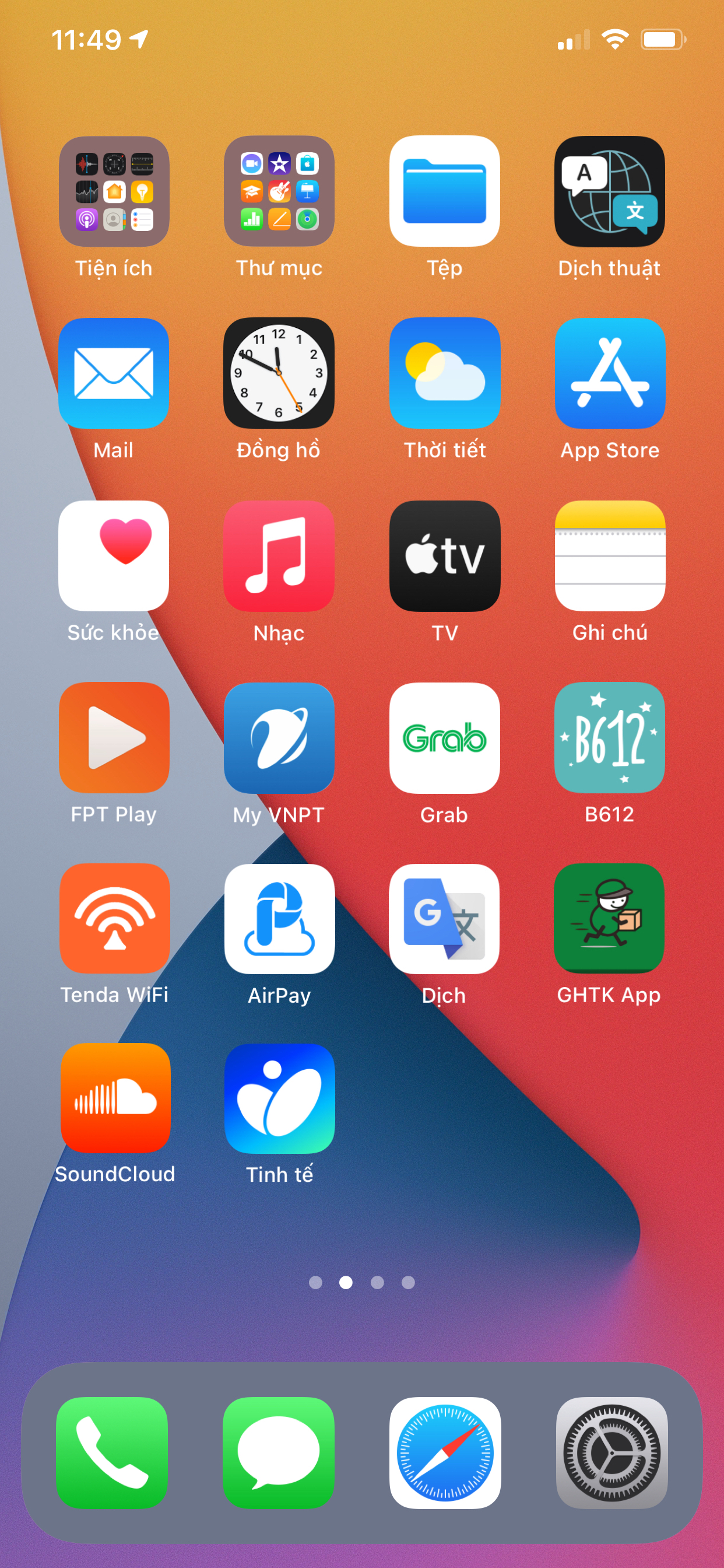724x1568 pixels.
Task: Launch the Tệp files app
Action: pos(445,191)
